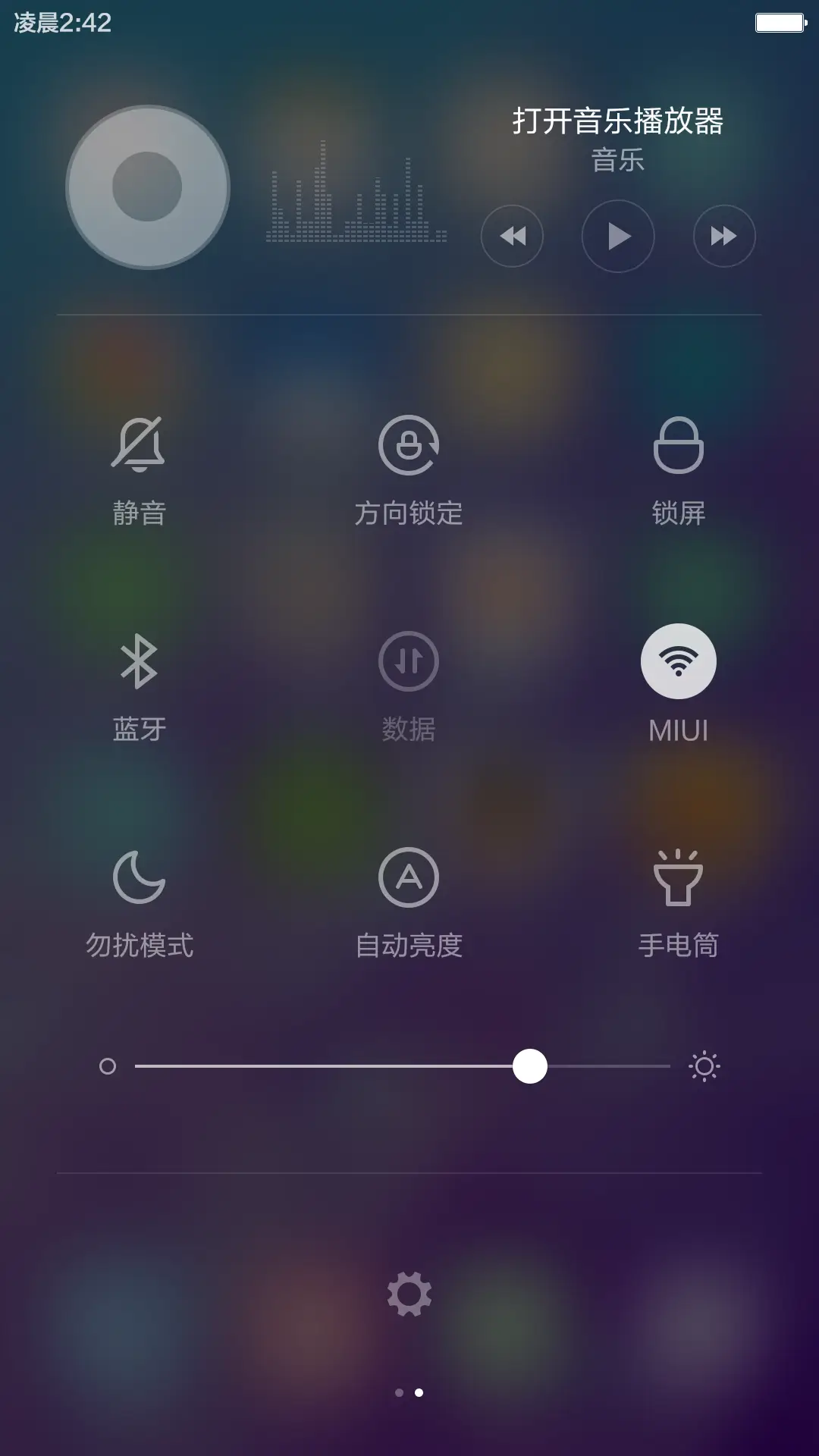This screenshot has width=819, height=1456.
Task: Open the music player via 打开音乐播放器
Action: [618, 119]
